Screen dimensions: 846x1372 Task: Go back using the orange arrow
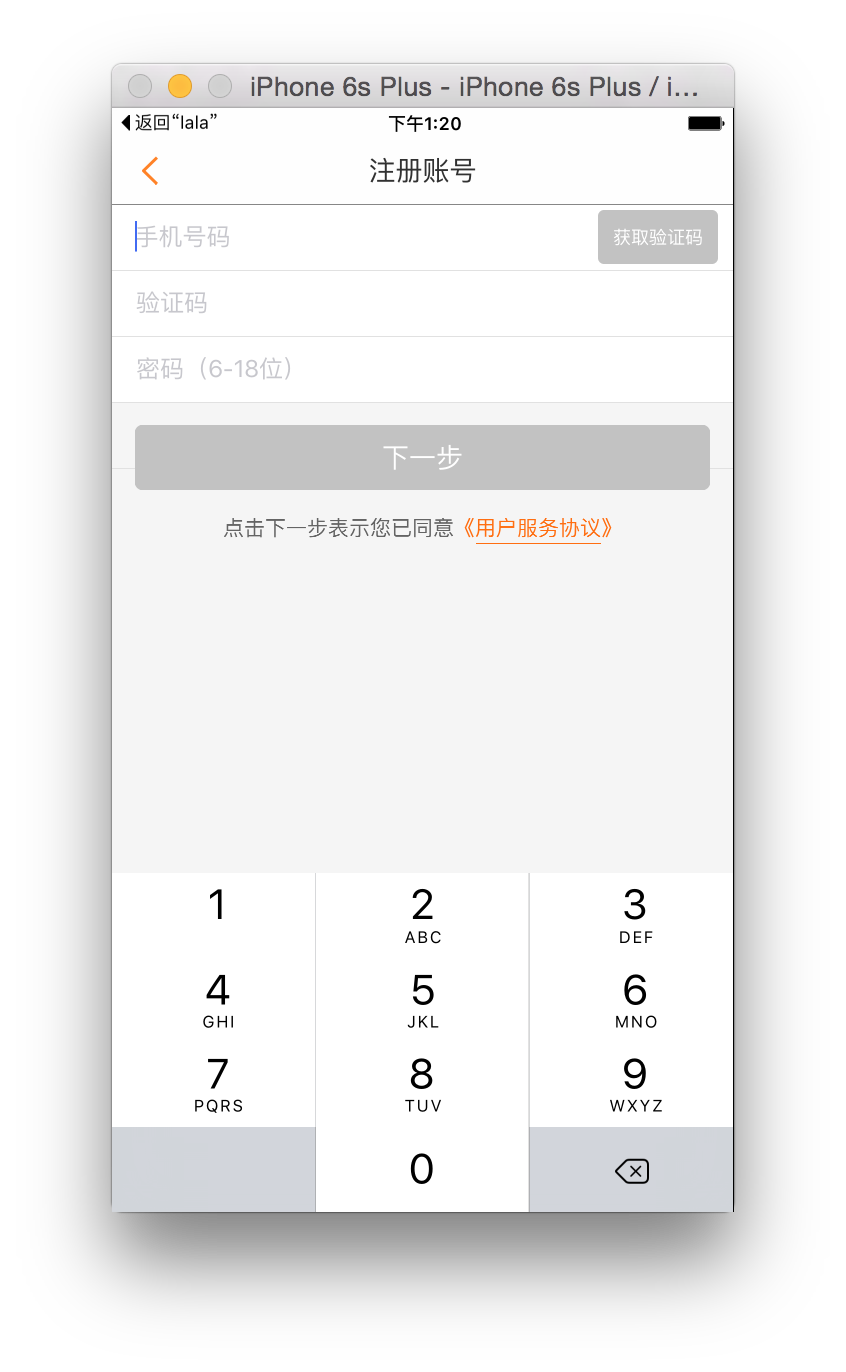150,171
